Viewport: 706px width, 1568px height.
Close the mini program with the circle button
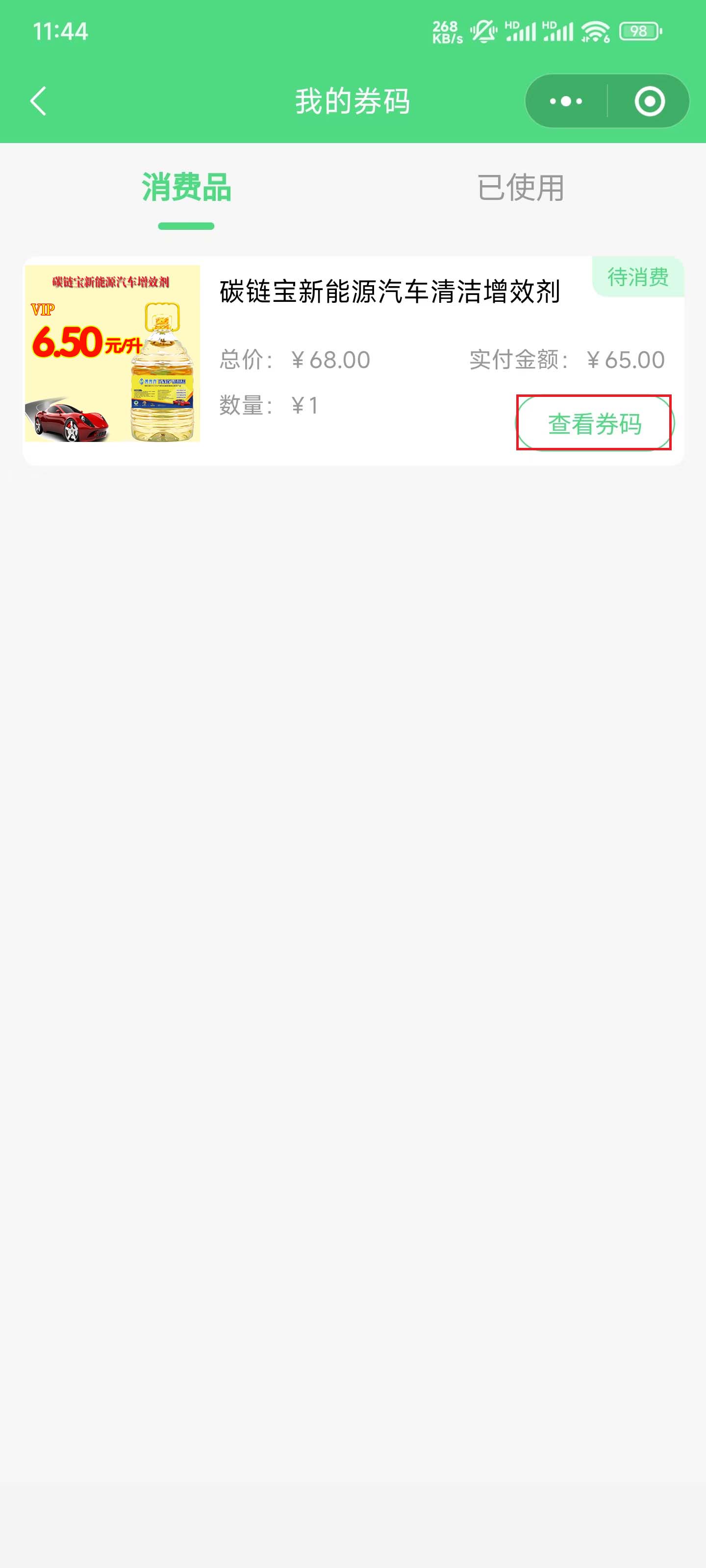tap(649, 101)
